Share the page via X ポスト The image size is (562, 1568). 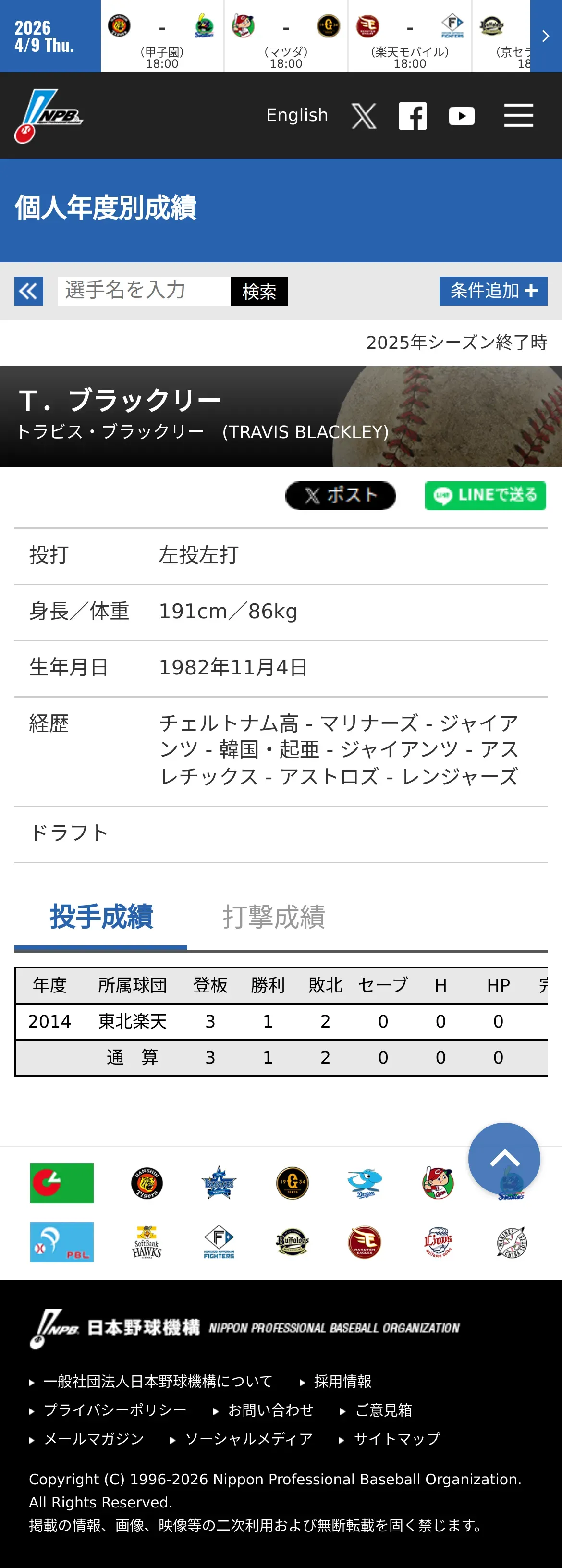(x=341, y=495)
